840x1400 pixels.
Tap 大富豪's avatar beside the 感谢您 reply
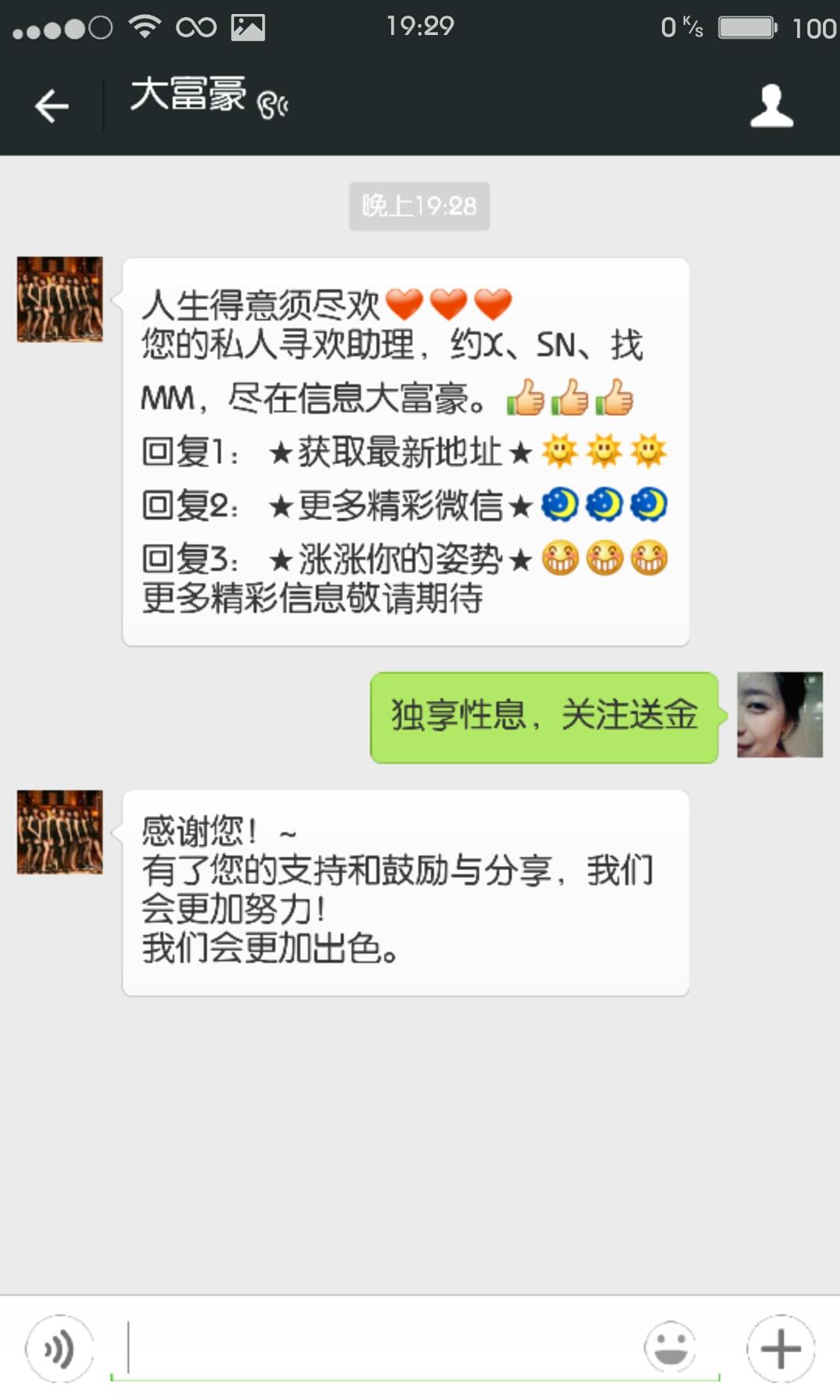(x=60, y=832)
